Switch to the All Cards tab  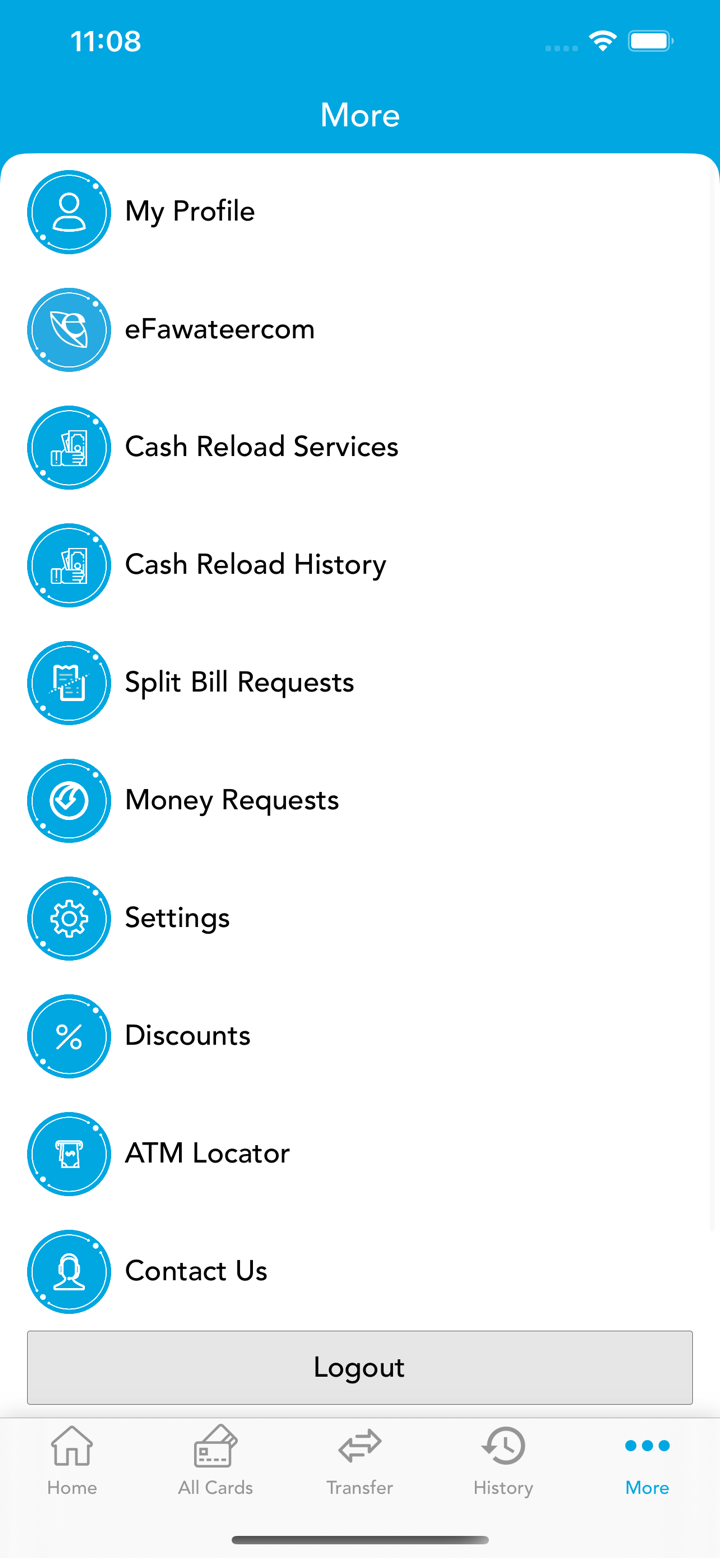pos(215,1460)
